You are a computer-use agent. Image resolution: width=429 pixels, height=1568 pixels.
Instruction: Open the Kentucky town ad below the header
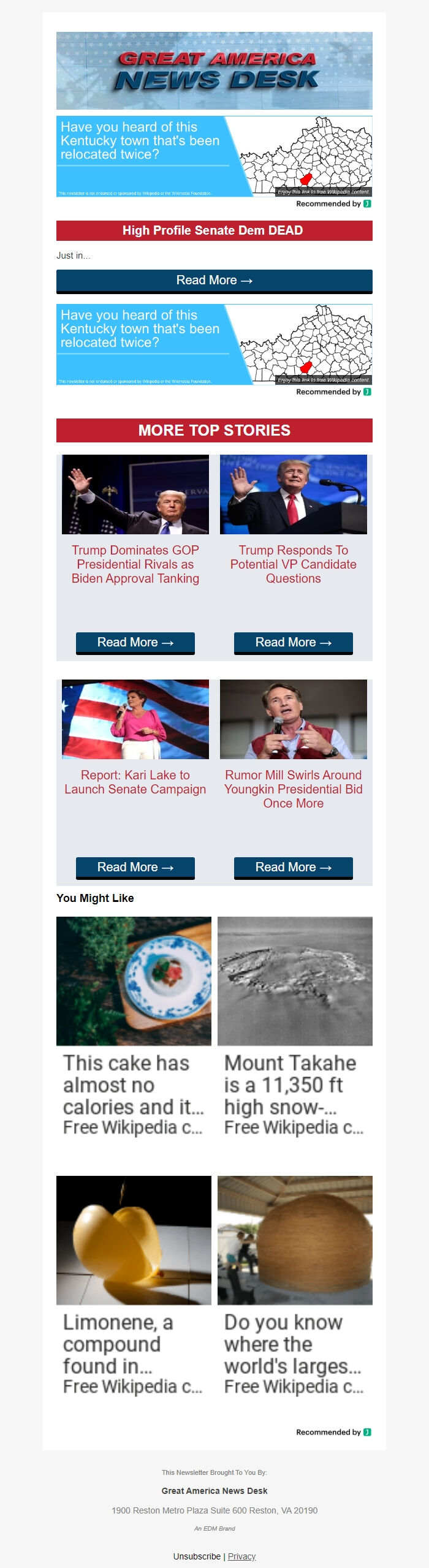click(x=214, y=156)
